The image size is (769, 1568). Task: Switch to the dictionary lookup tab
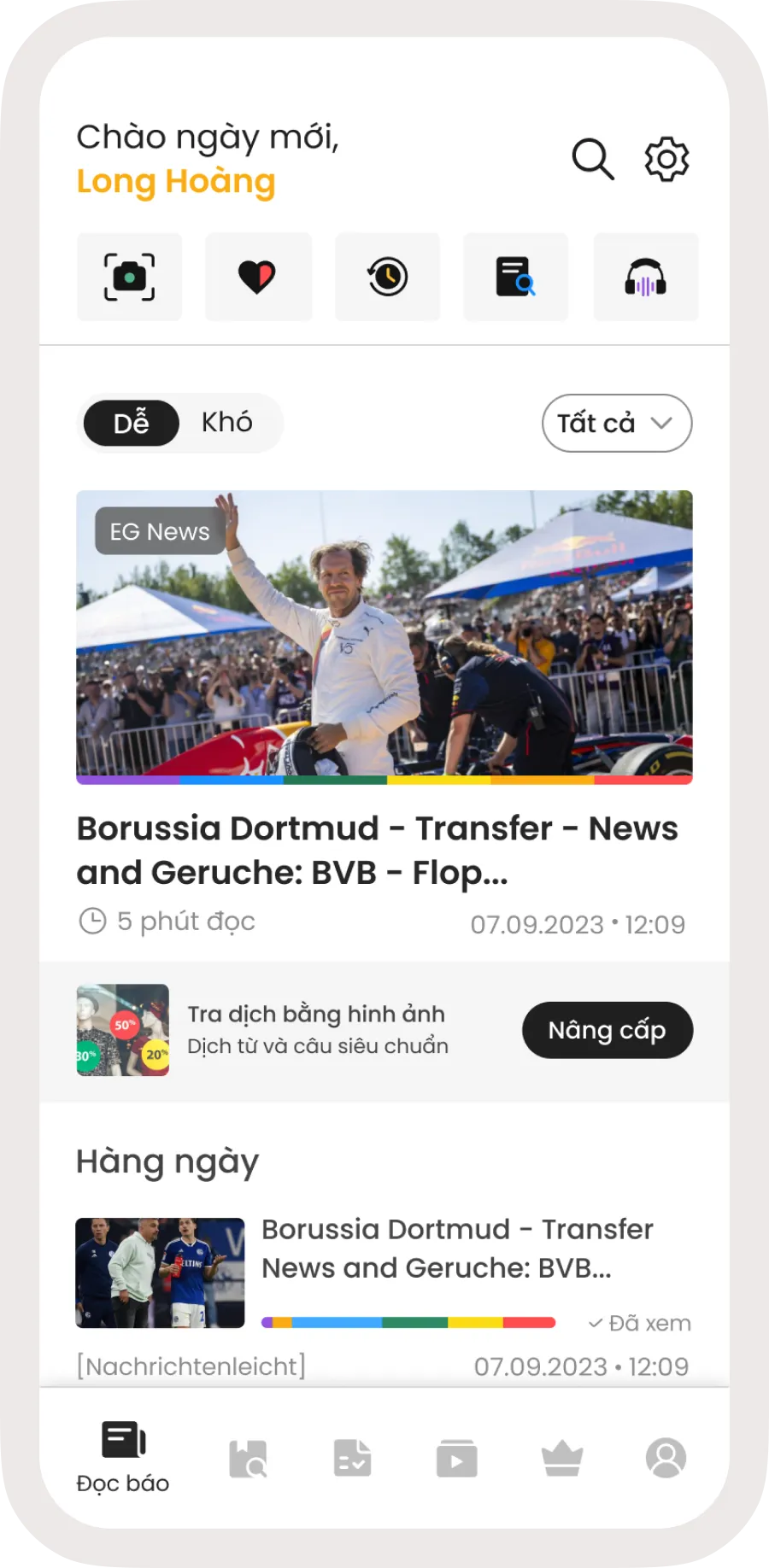248,1458
